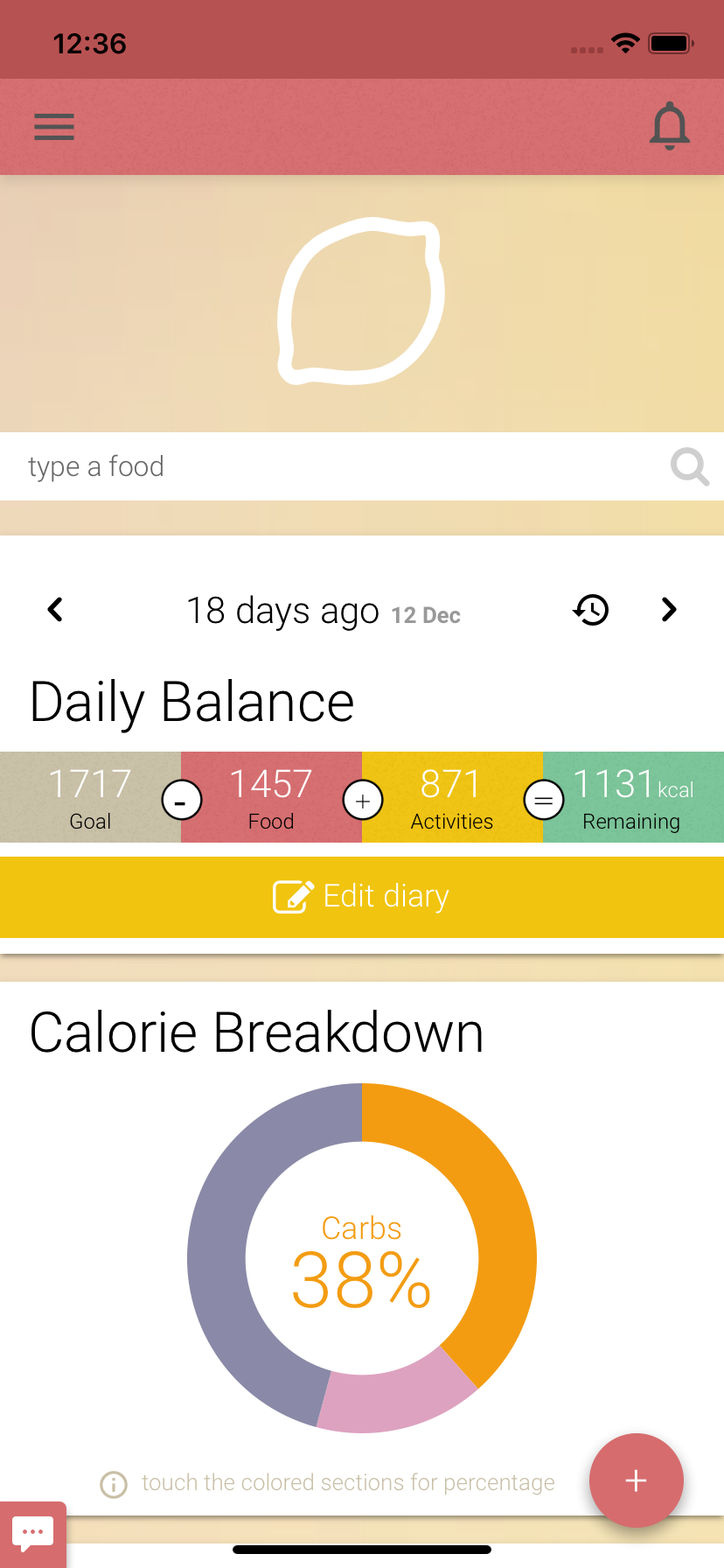The image size is (724, 1568).
Task: Tap the 'type a food' search field
Action: [x=332, y=466]
